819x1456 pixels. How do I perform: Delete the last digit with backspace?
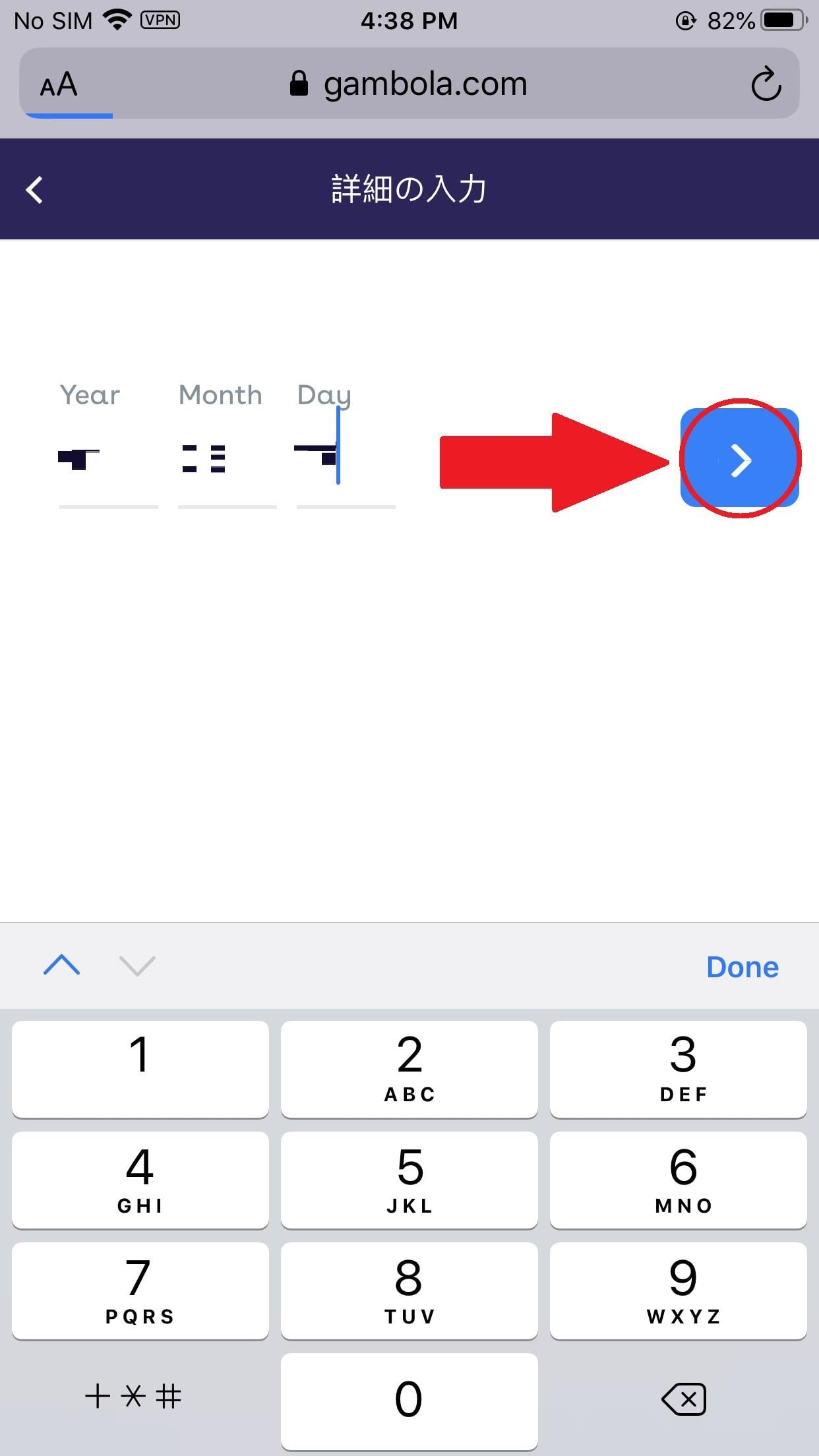coord(683,1399)
